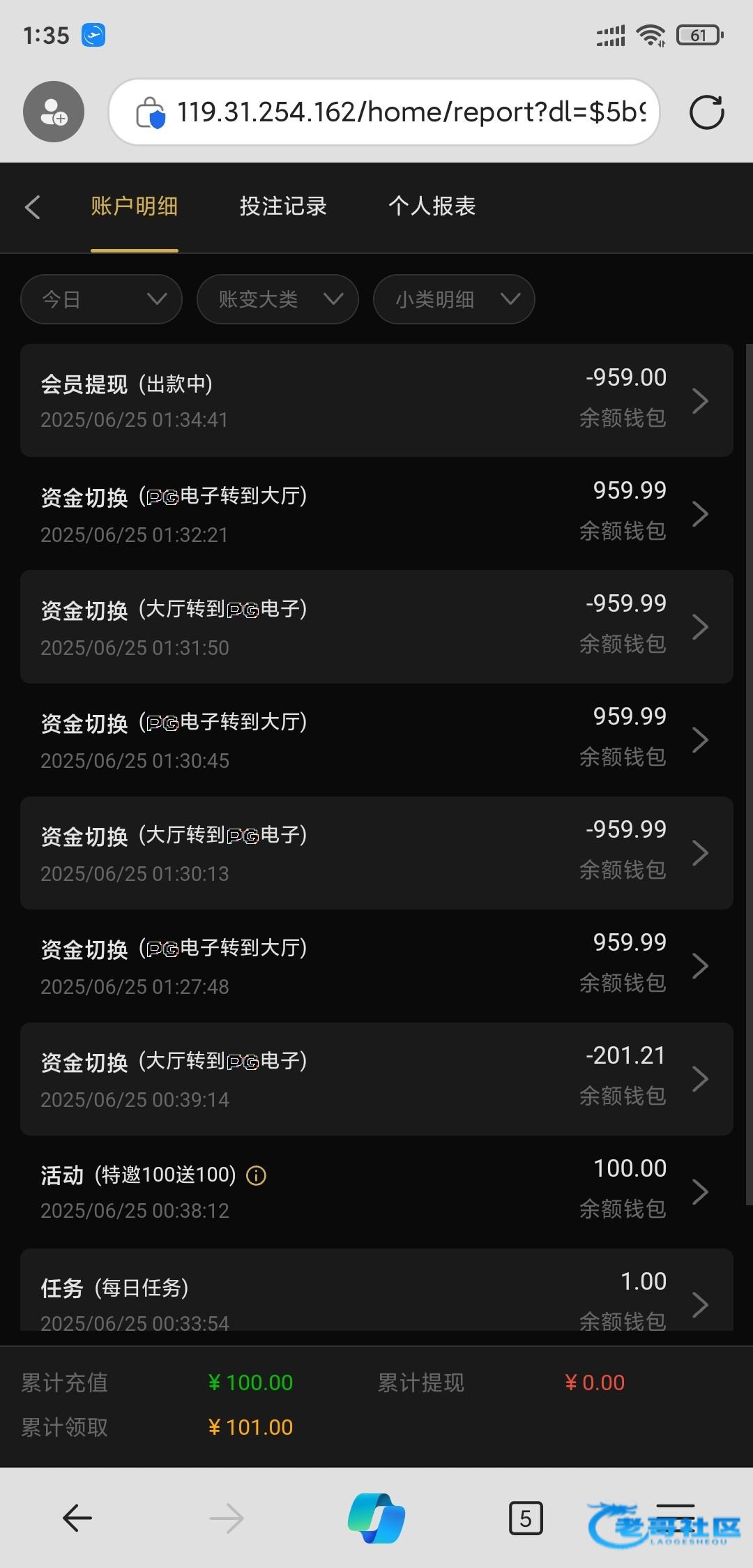The image size is (753, 1568).
Task: Open the 会员提现 -959.00 record
Action: [x=376, y=400]
